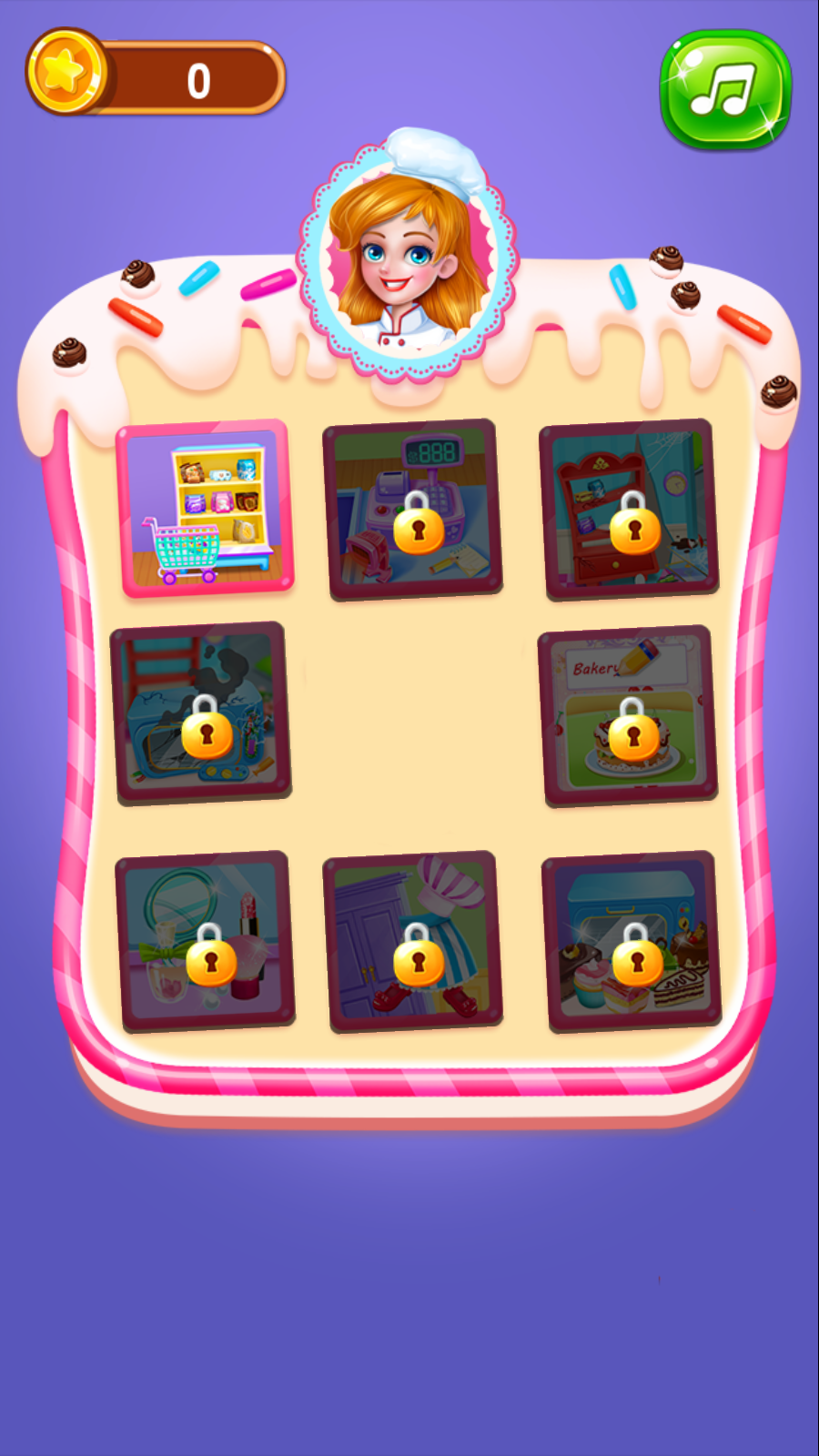Open the unlocked supermarket shopping level
The image size is (819, 1456).
click(206, 509)
